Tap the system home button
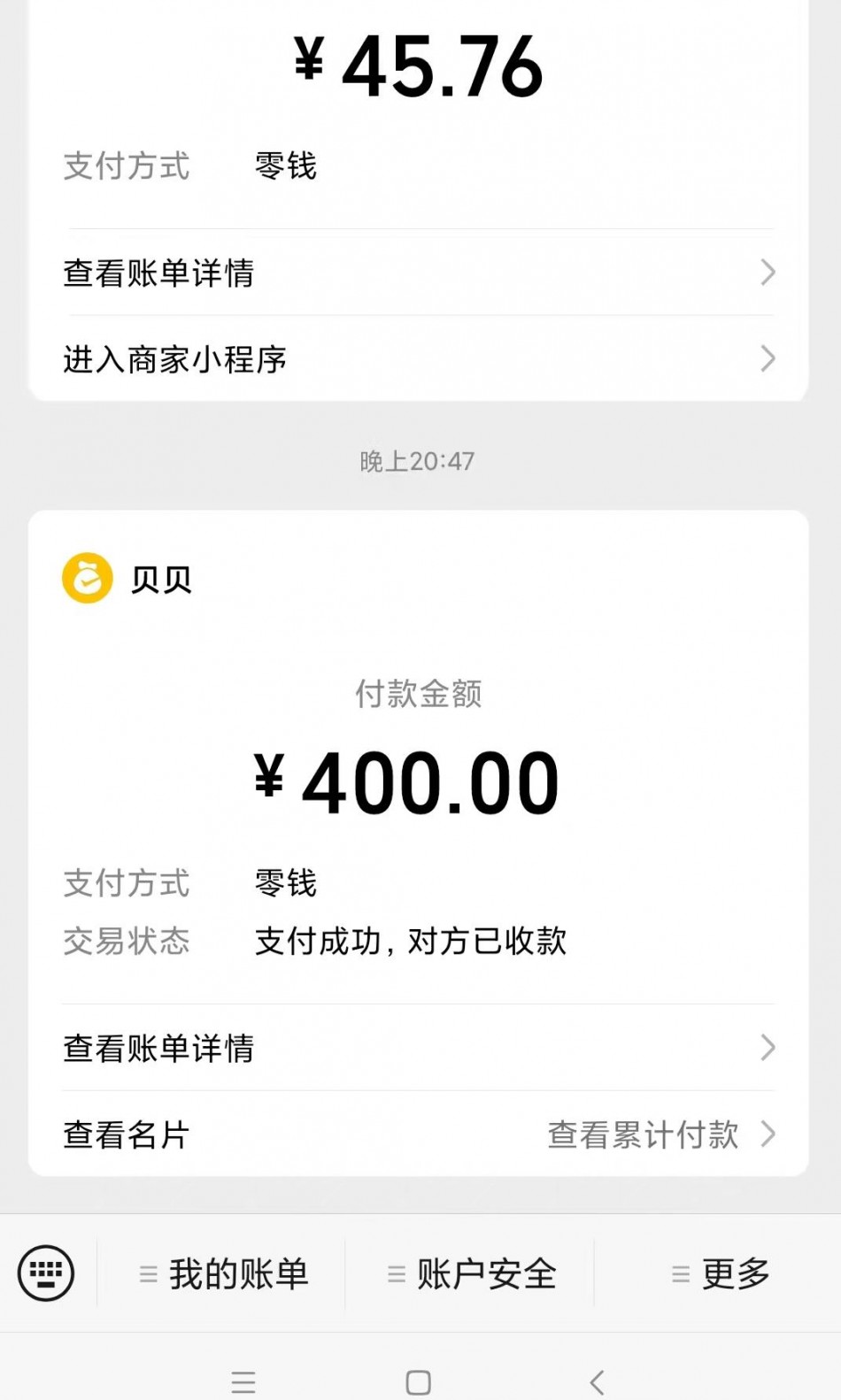 [x=418, y=1381]
